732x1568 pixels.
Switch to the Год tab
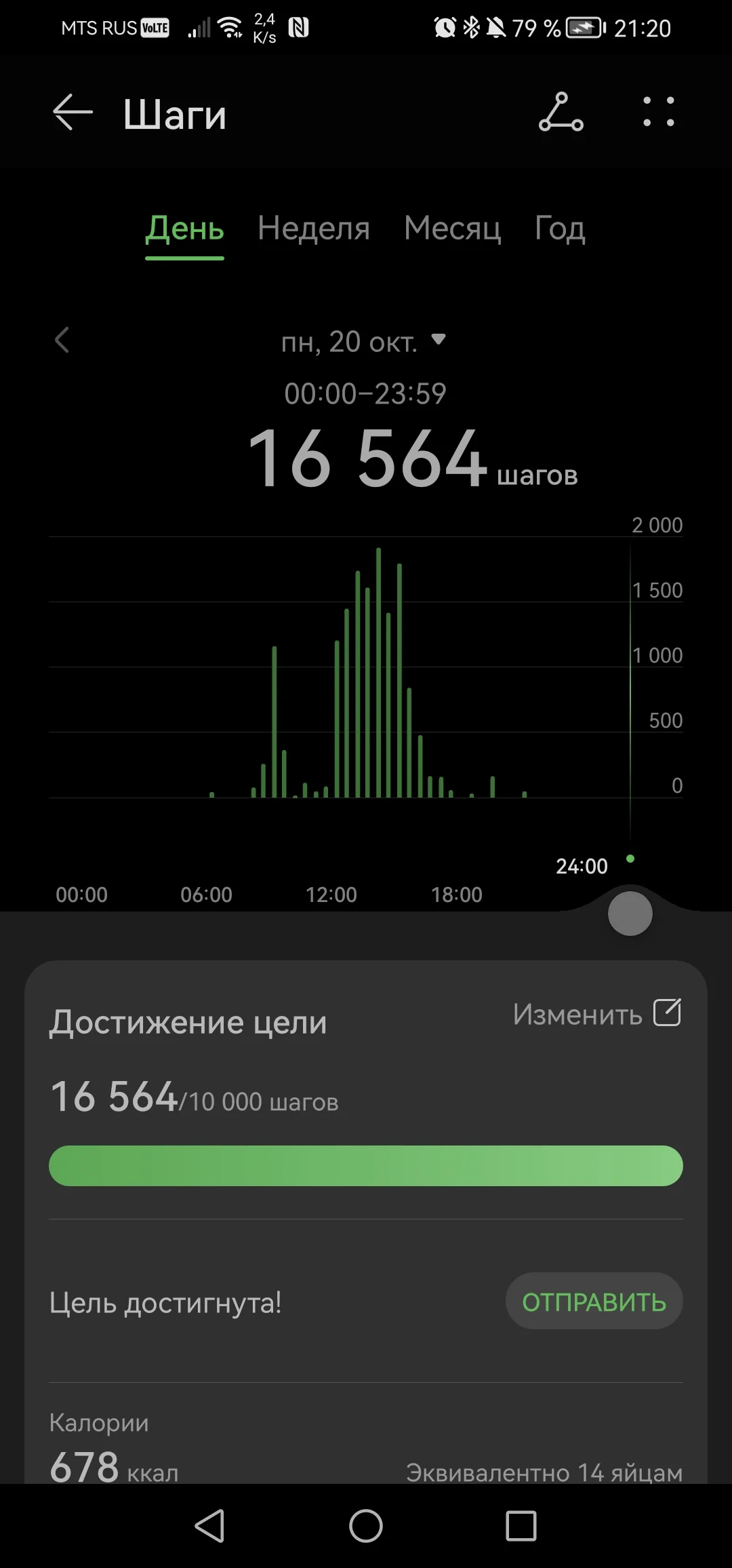tap(560, 229)
